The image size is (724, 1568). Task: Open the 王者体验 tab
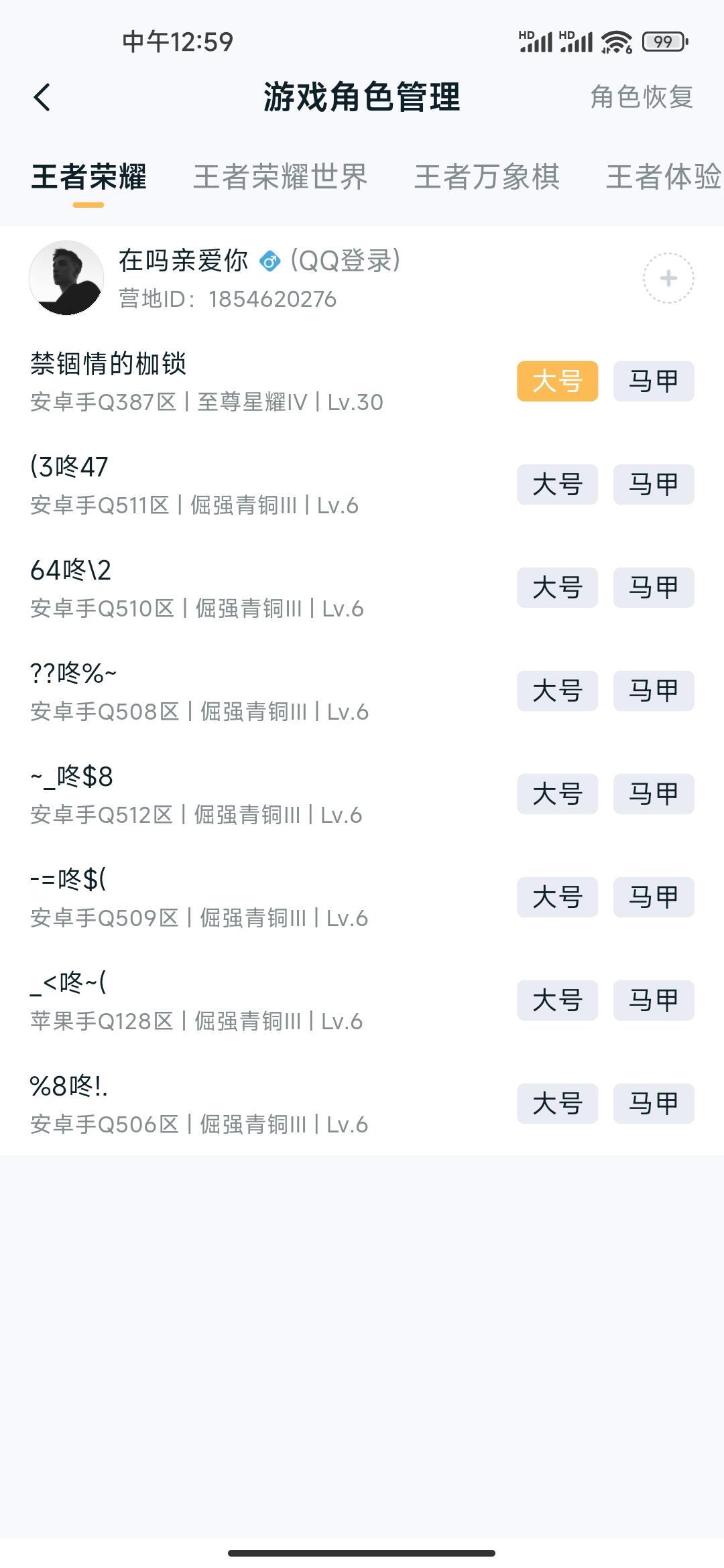pyautogui.click(x=662, y=177)
